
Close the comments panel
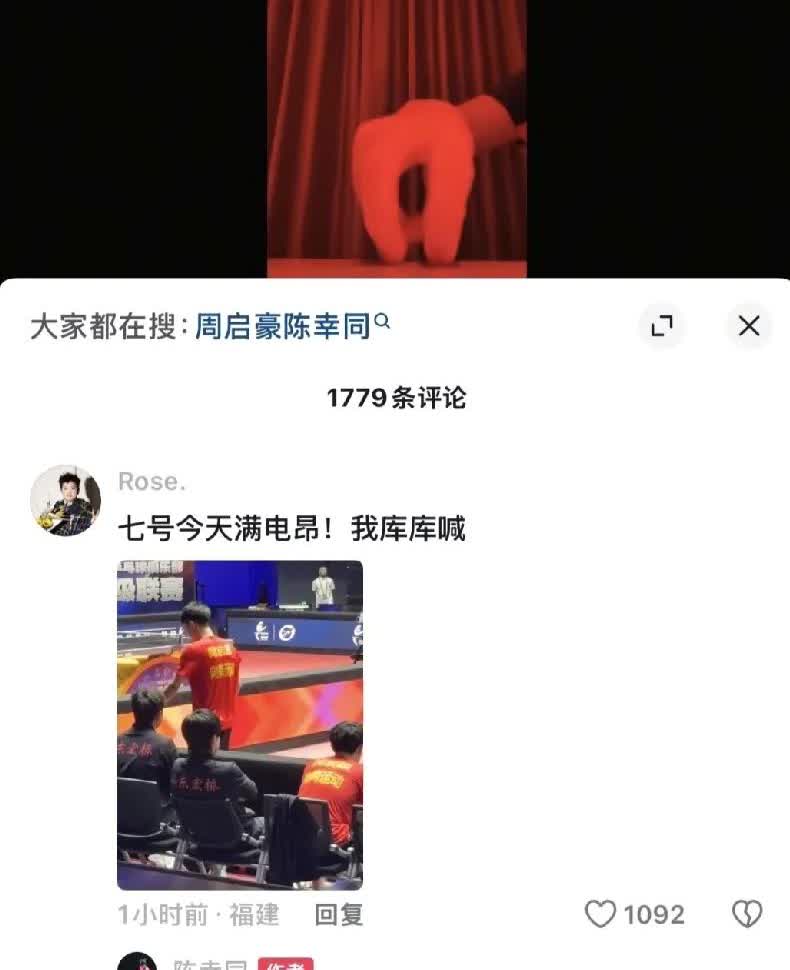click(749, 326)
